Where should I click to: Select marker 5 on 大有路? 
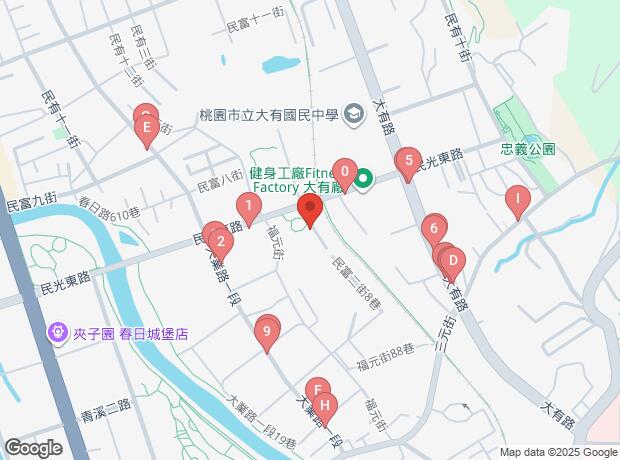pos(407,160)
